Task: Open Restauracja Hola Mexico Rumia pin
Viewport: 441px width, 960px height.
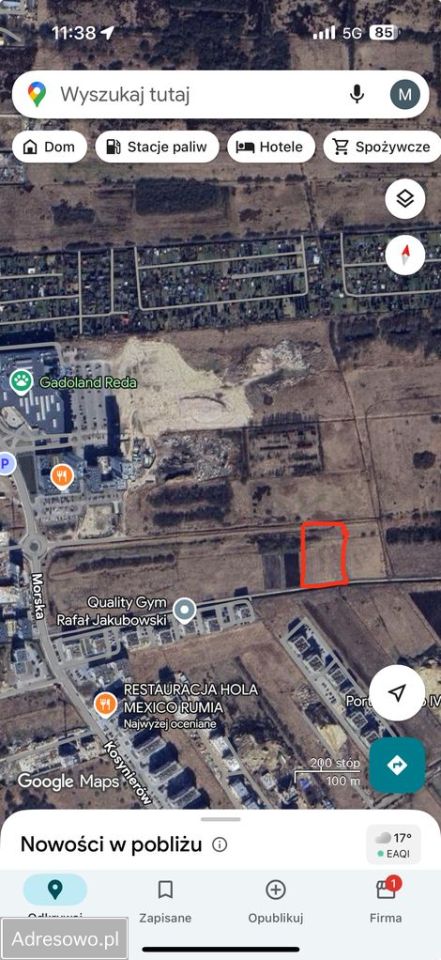Action: [106, 706]
